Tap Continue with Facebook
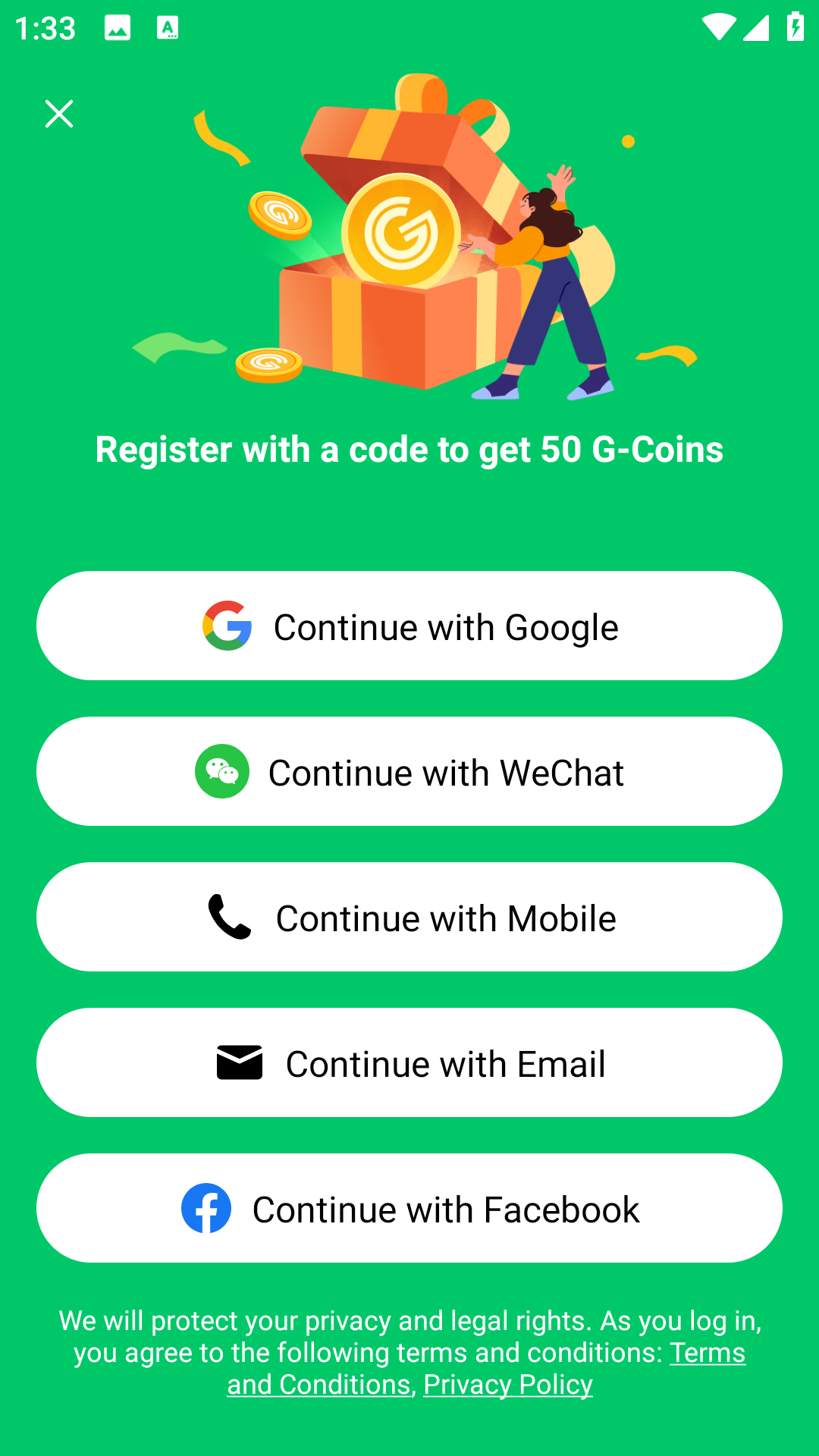The height and width of the screenshot is (1456, 819). (x=409, y=1208)
